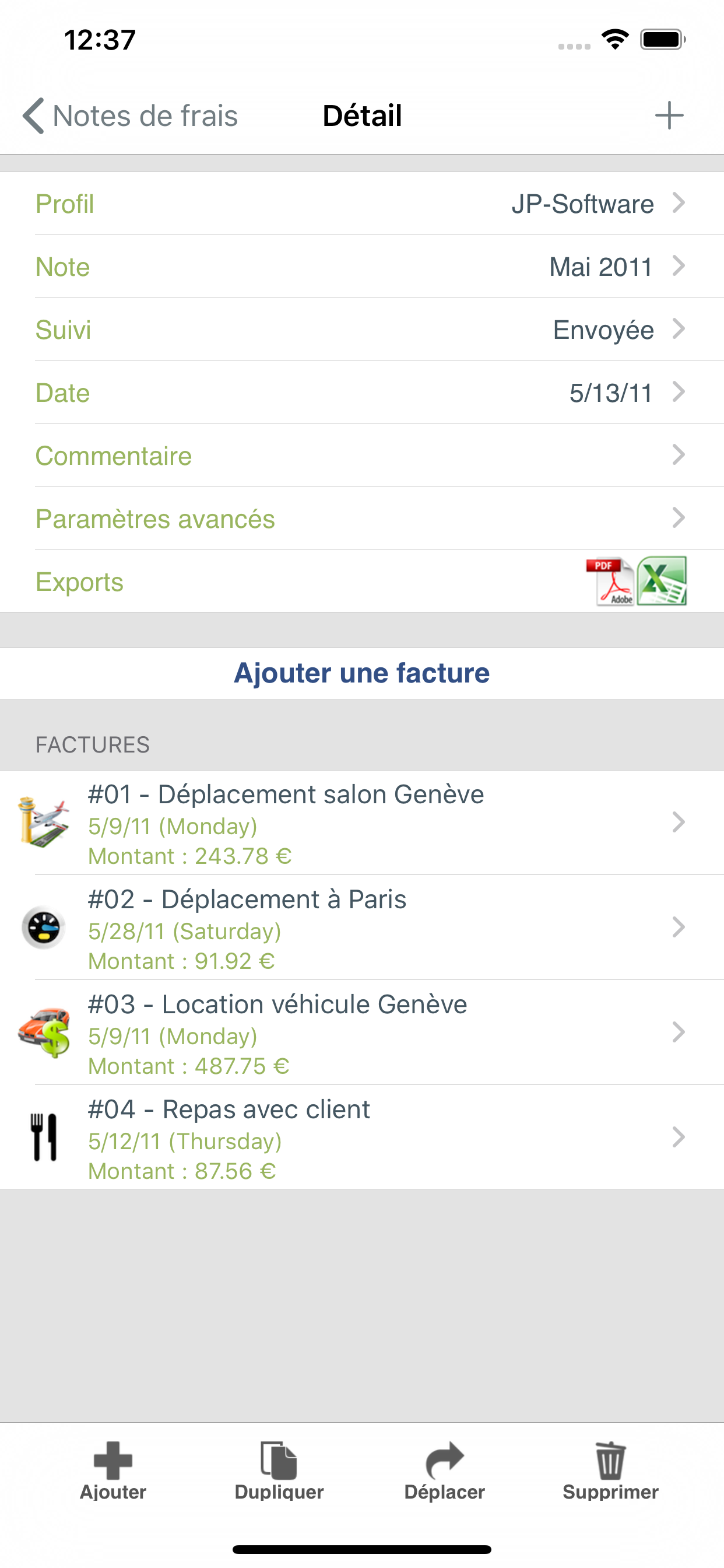
Task: Open Paramètres avancés
Action: point(362,519)
